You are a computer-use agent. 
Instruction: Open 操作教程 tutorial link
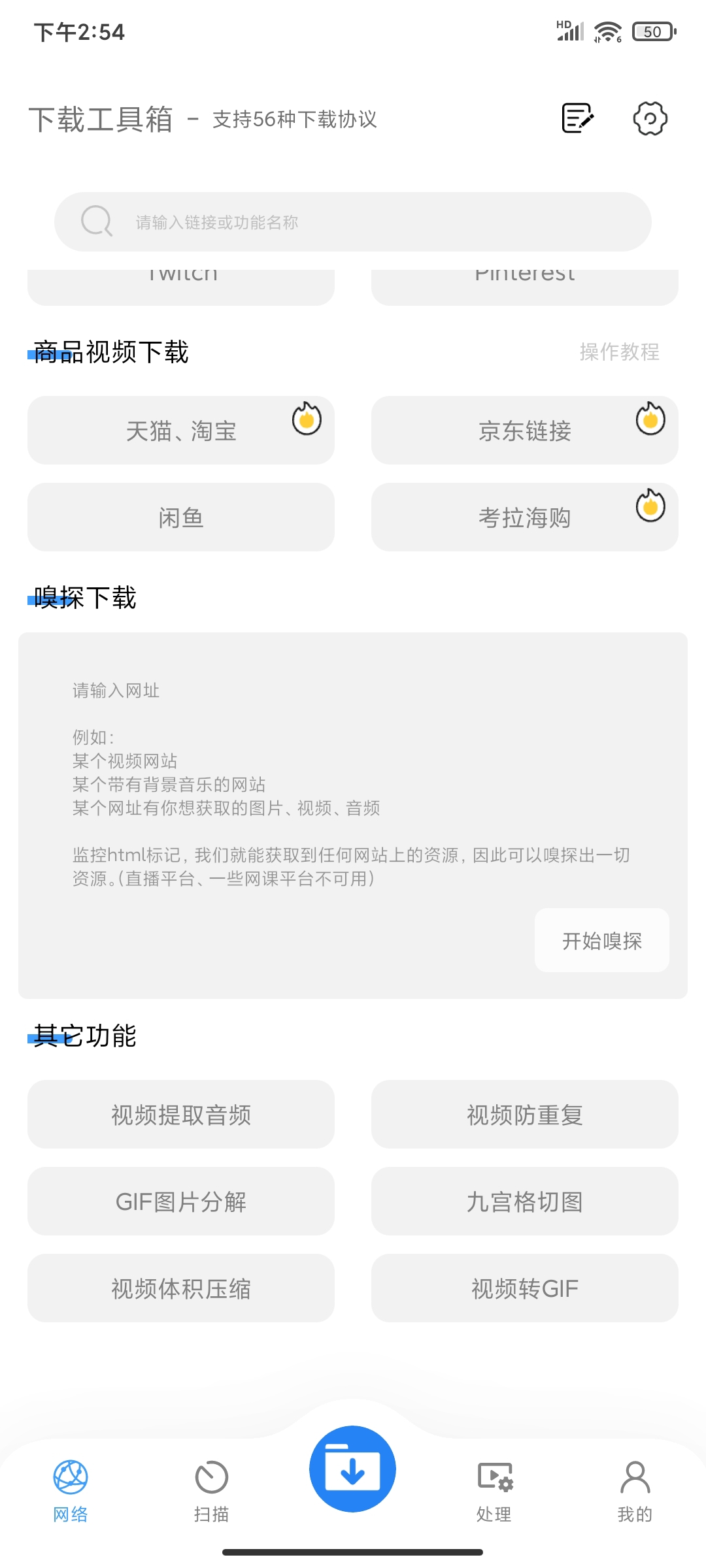[x=619, y=351]
